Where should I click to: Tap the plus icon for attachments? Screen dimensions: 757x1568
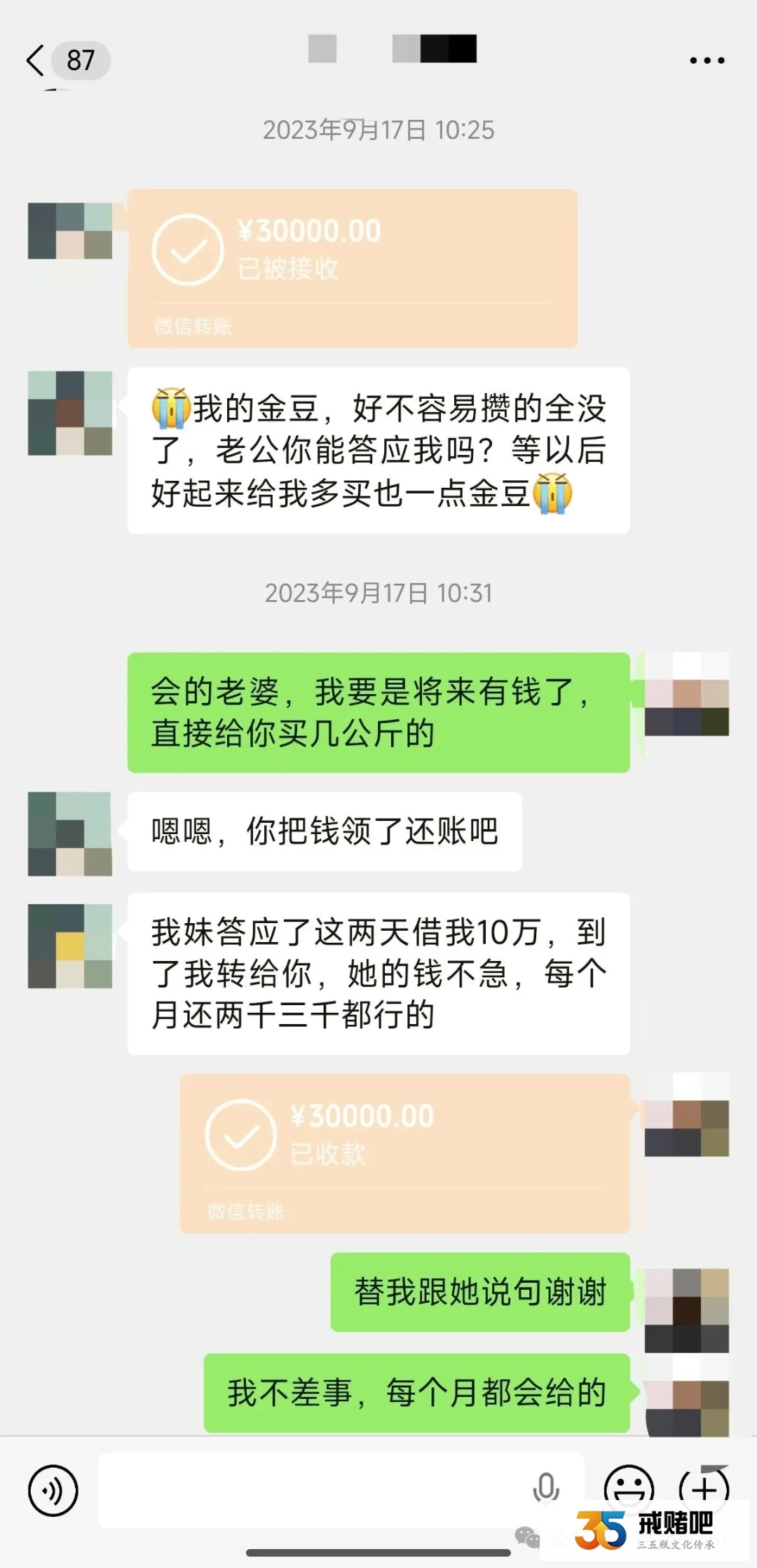(x=708, y=1487)
